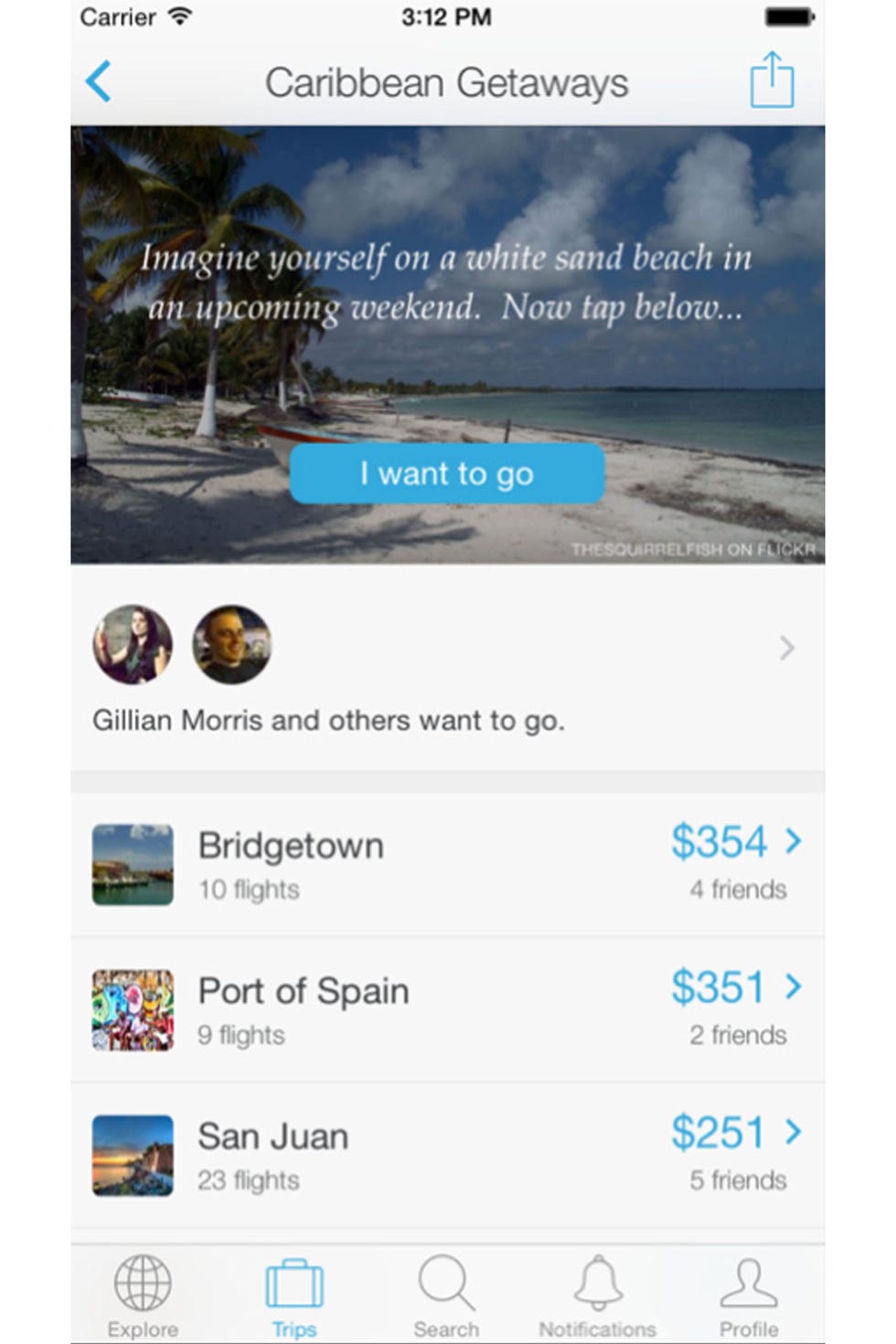
Task: Open Port of Spain flights
Action: [x=447, y=1009]
